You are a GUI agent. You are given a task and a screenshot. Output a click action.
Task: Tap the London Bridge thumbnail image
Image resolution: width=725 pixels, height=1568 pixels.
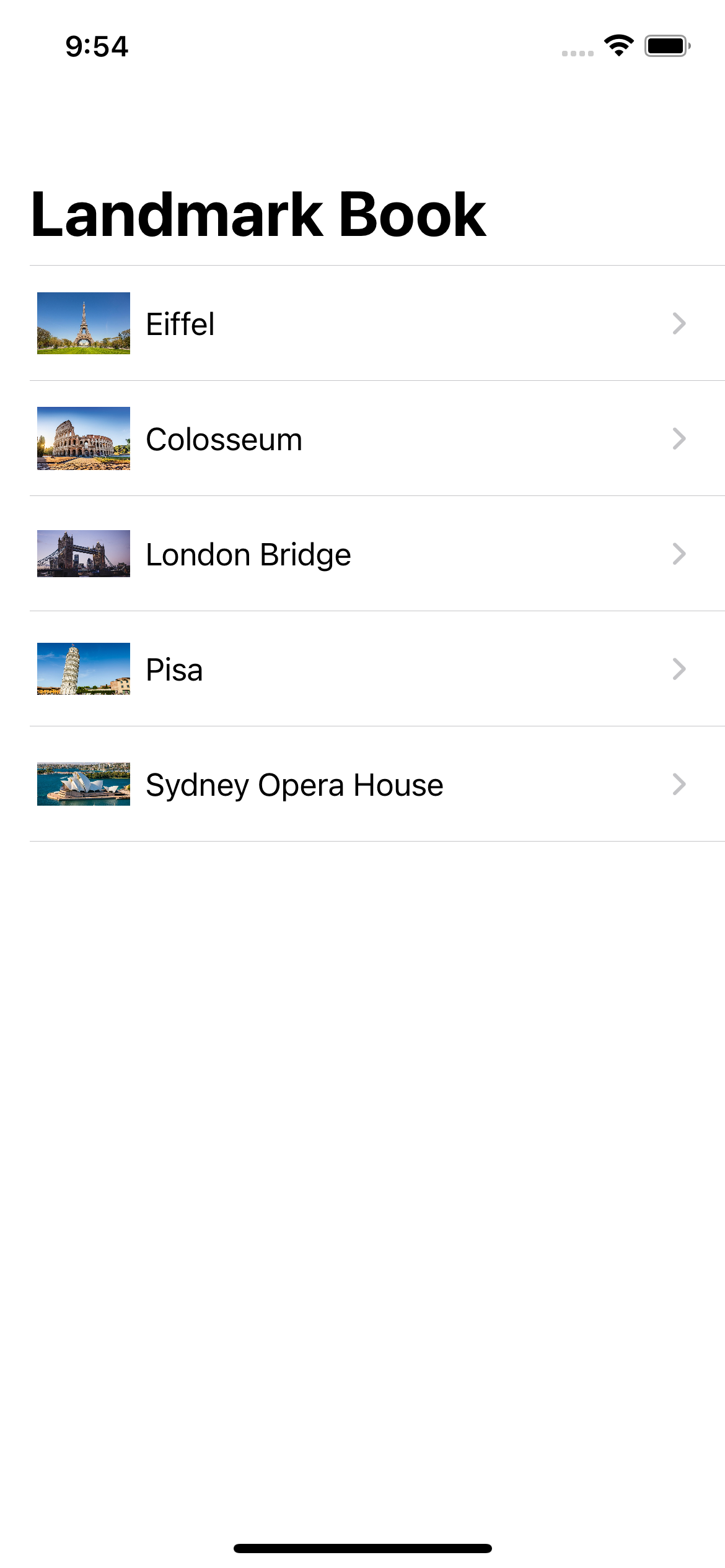(83, 555)
